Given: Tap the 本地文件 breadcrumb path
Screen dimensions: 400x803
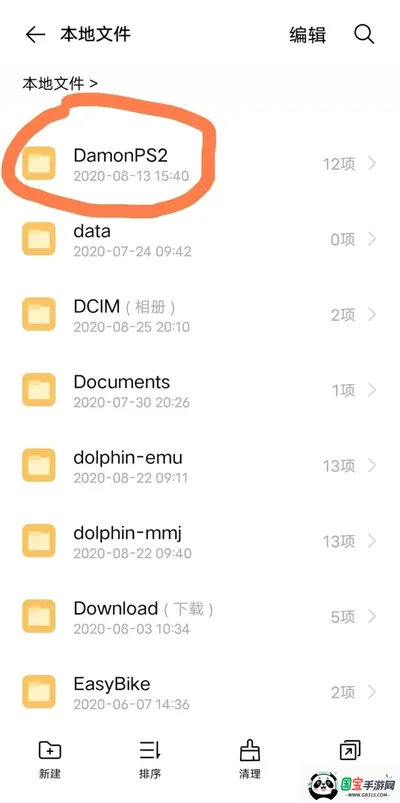Looking at the screenshot, I should point(59,83).
